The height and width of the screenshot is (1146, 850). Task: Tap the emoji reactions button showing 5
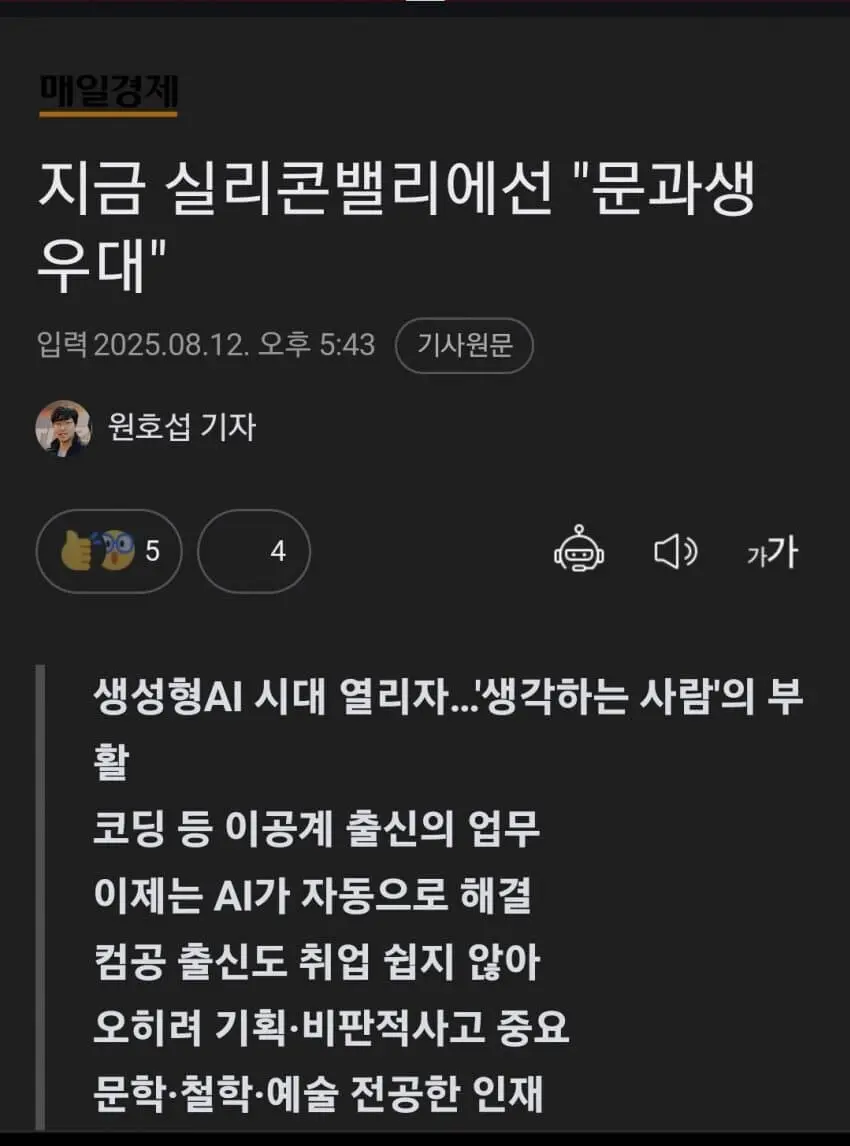[108, 551]
